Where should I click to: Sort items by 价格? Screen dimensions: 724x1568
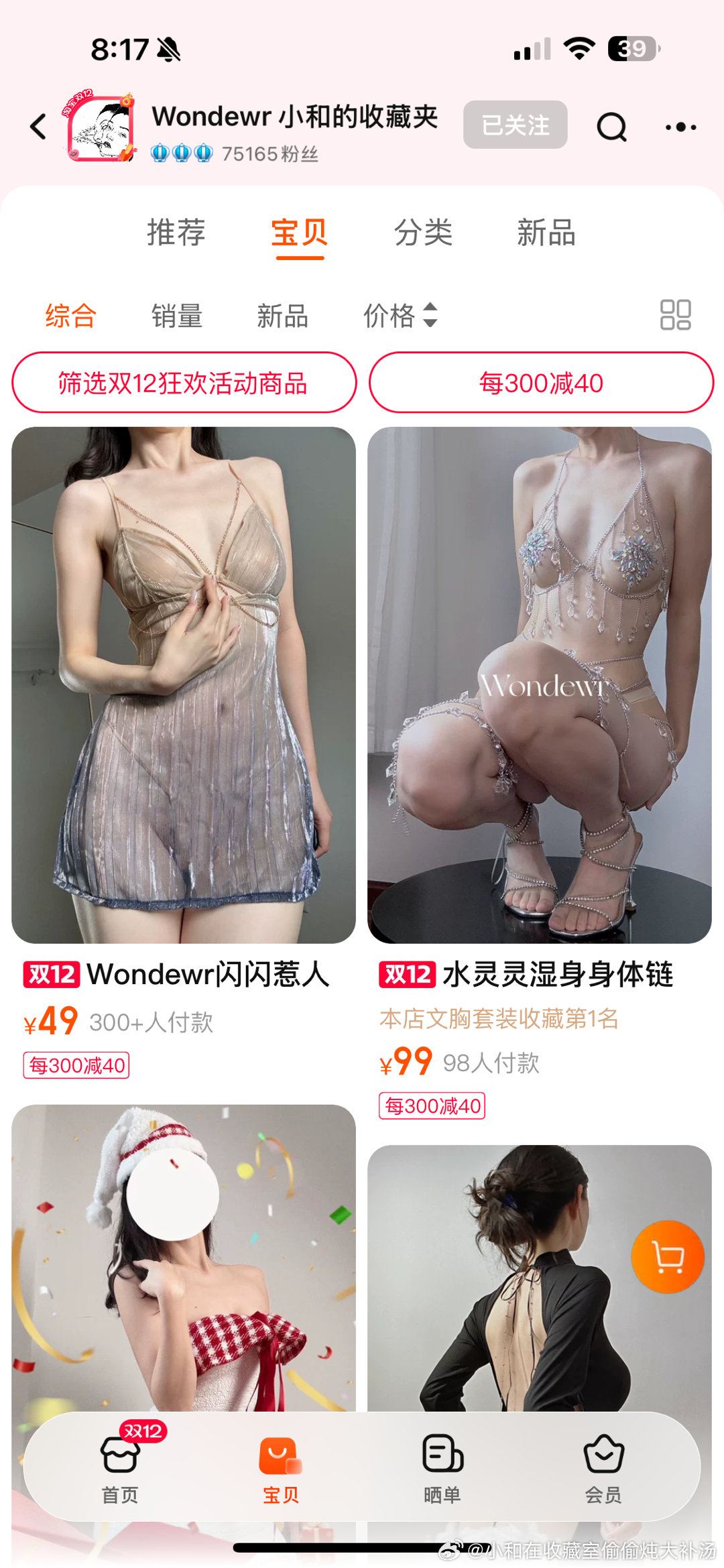click(400, 316)
